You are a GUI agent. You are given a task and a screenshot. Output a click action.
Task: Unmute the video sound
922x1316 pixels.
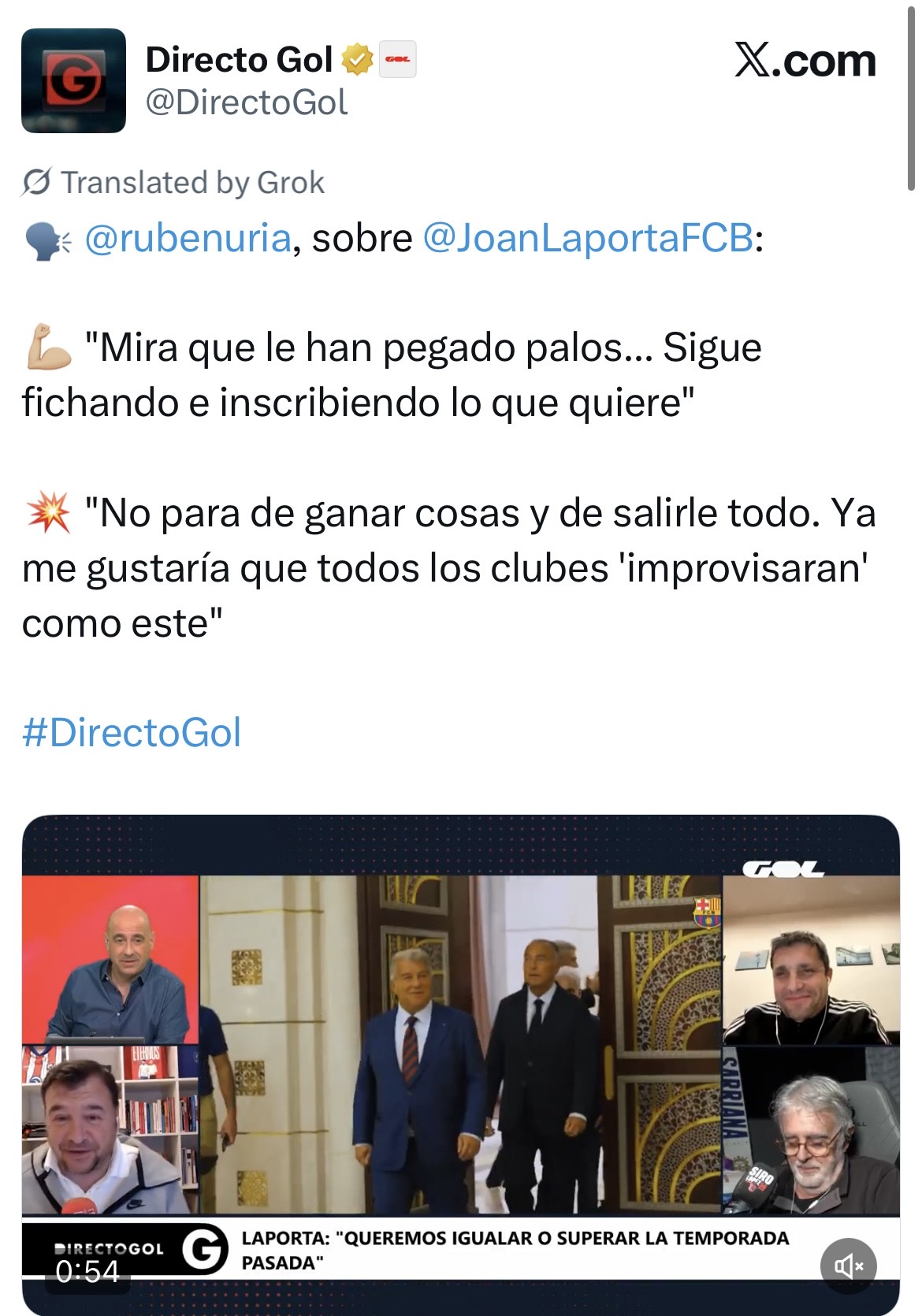click(x=849, y=1266)
